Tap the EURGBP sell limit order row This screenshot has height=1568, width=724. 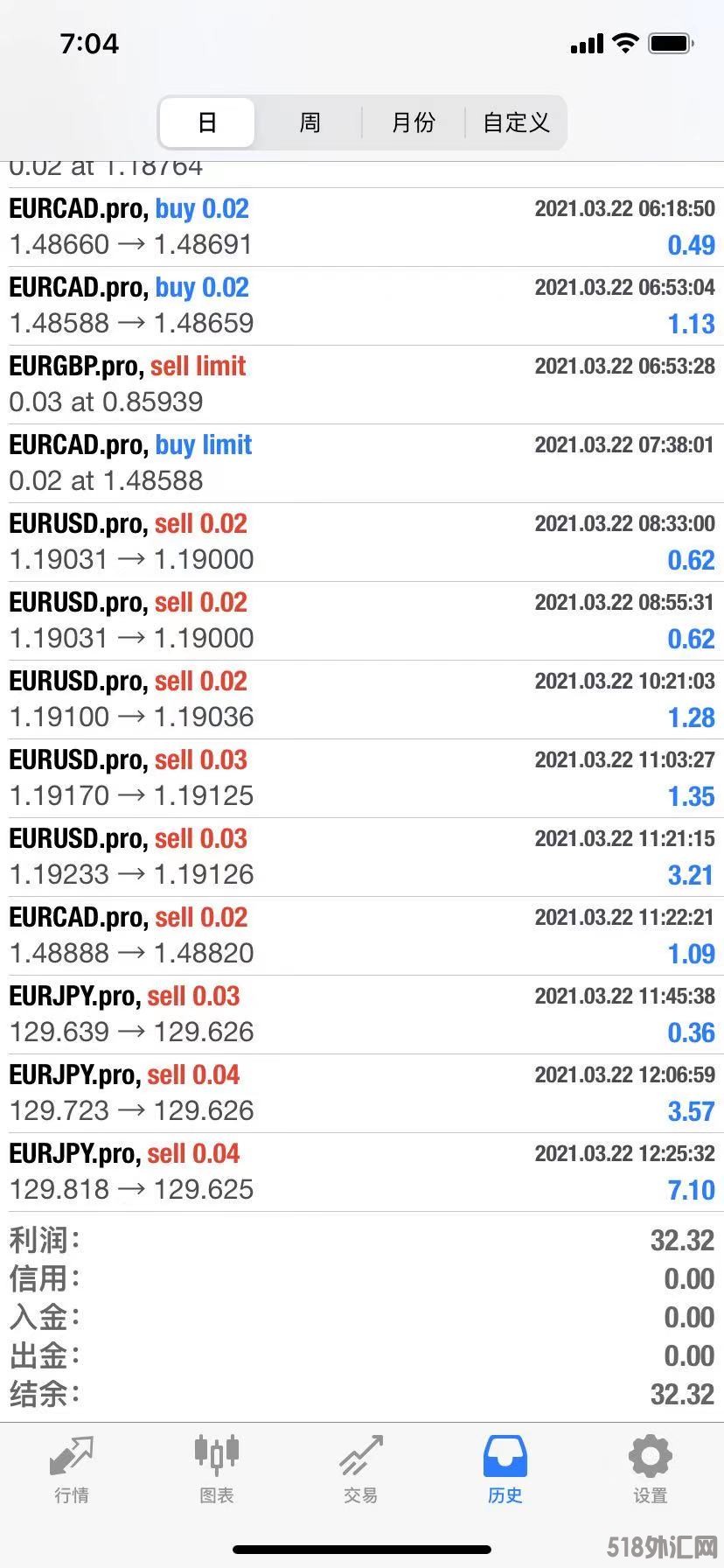(x=362, y=384)
